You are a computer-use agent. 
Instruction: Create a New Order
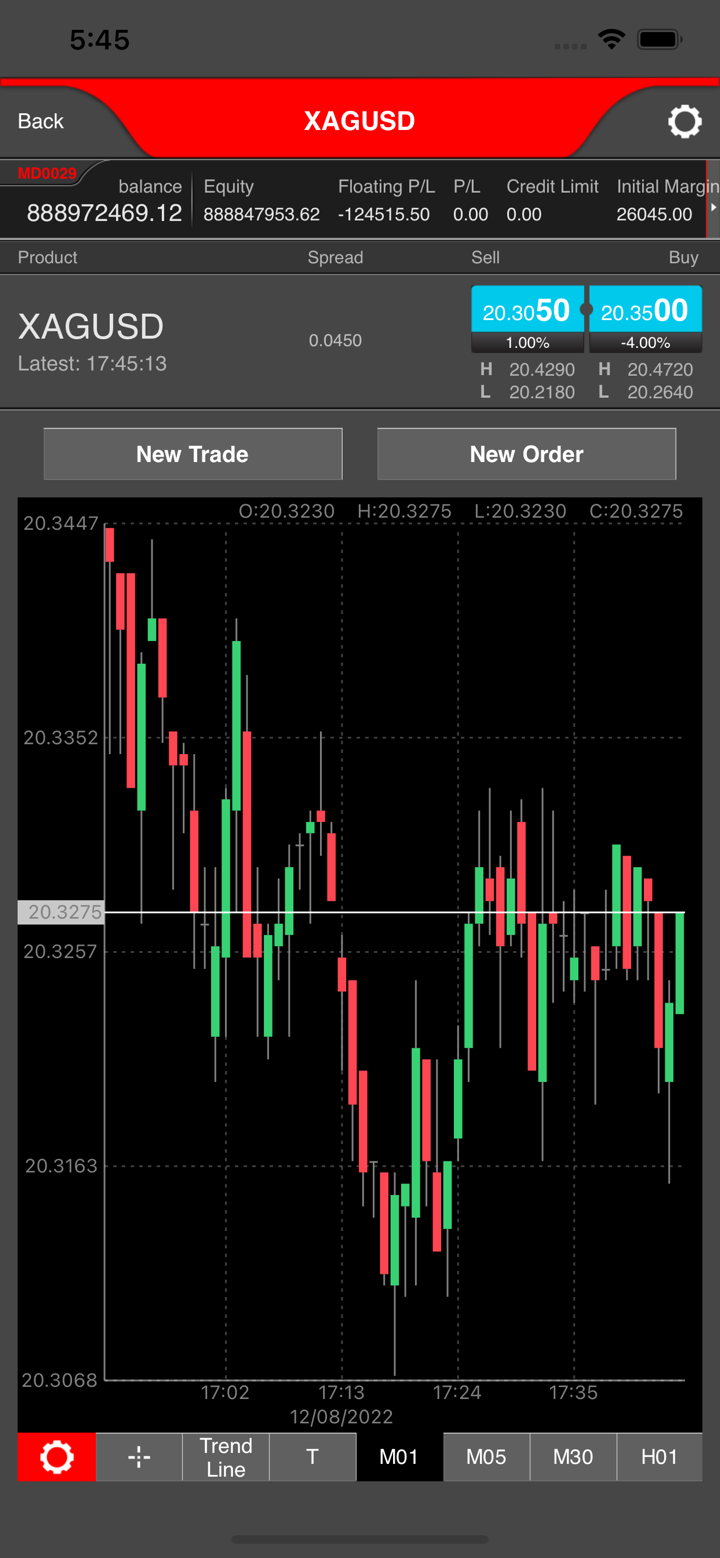point(527,454)
